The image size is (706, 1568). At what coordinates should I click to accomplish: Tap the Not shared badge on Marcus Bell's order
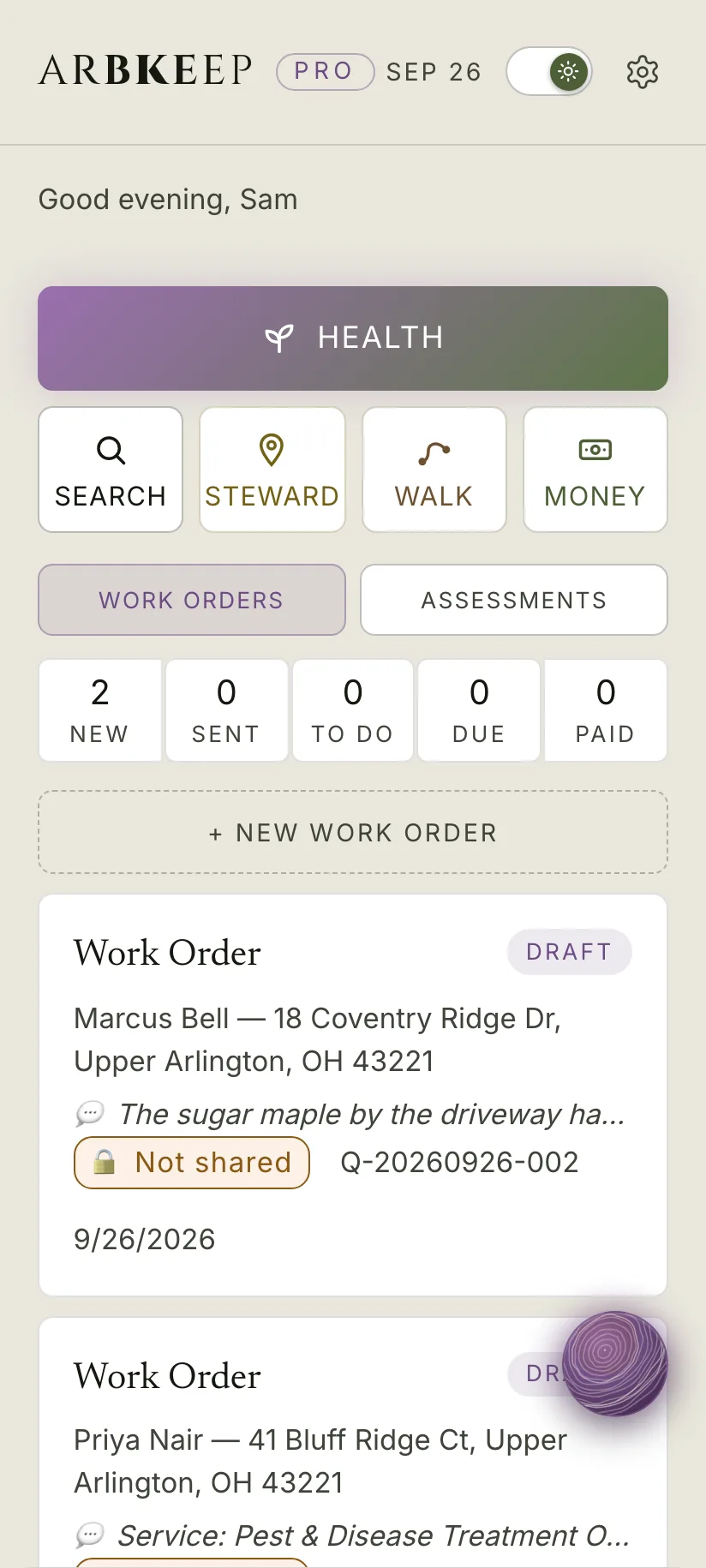tap(192, 1163)
